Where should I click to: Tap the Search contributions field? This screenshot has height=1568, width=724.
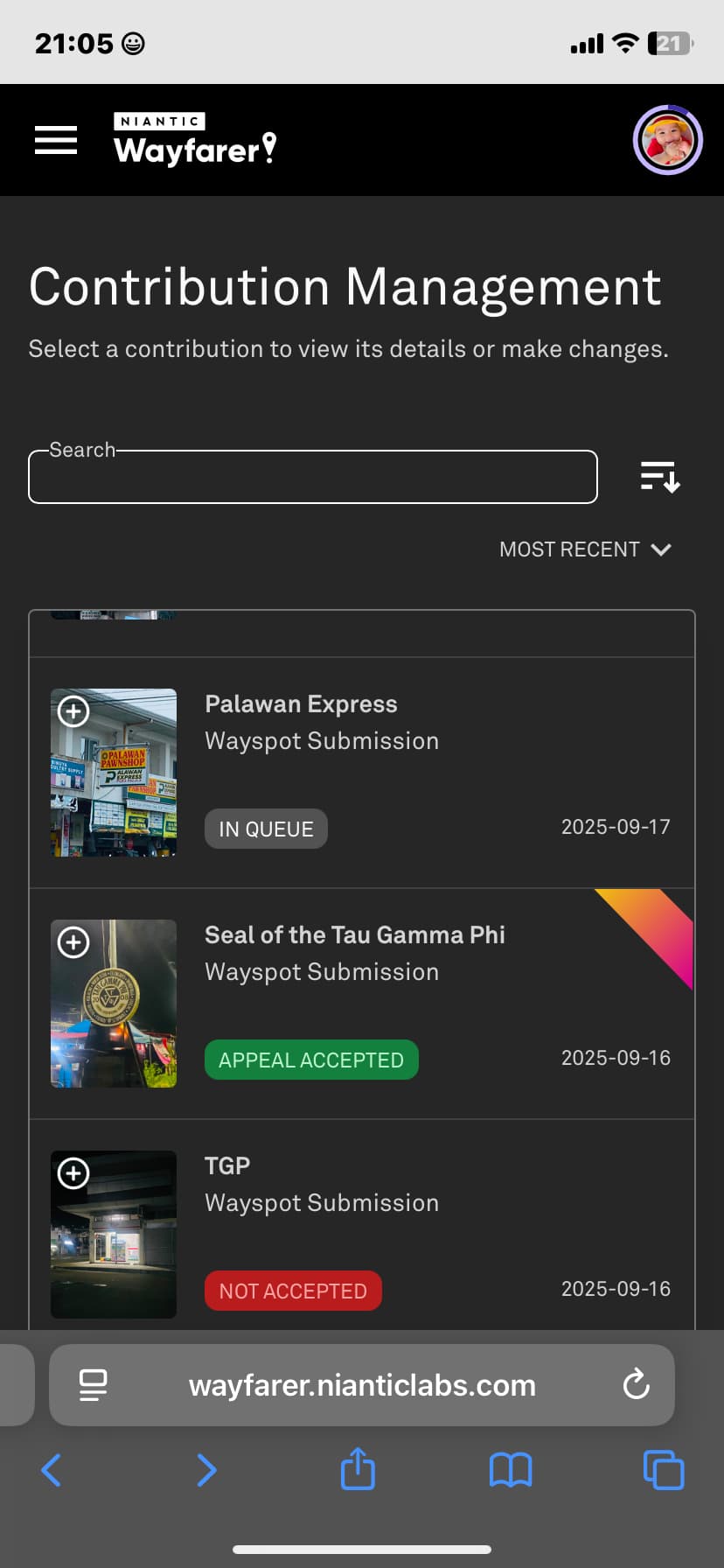(313, 477)
